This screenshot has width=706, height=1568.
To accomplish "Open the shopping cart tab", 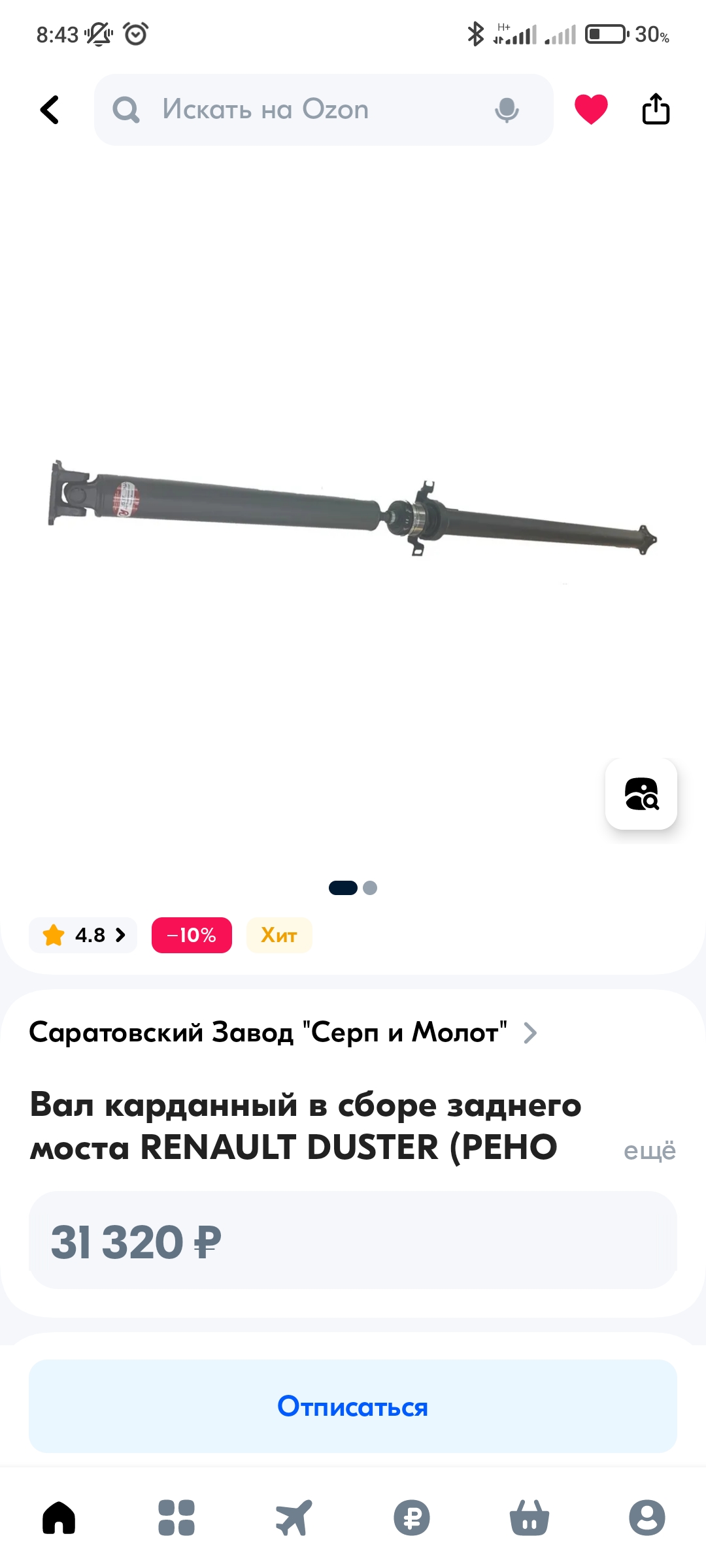I will [529, 1517].
